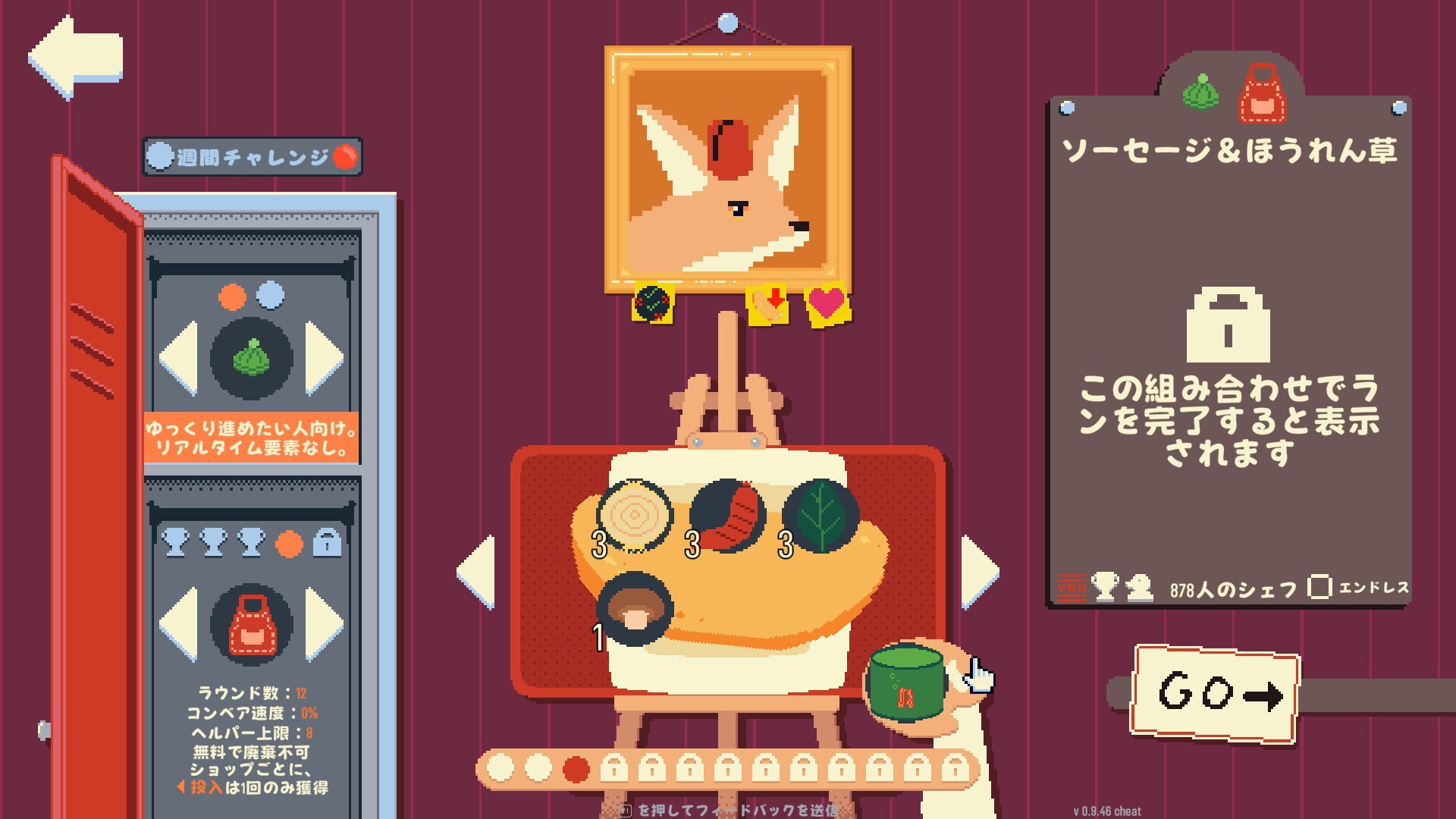The width and height of the screenshot is (1456, 819).
Task: Show next ingredient set on the canvas
Action: [x=979, y=570]
